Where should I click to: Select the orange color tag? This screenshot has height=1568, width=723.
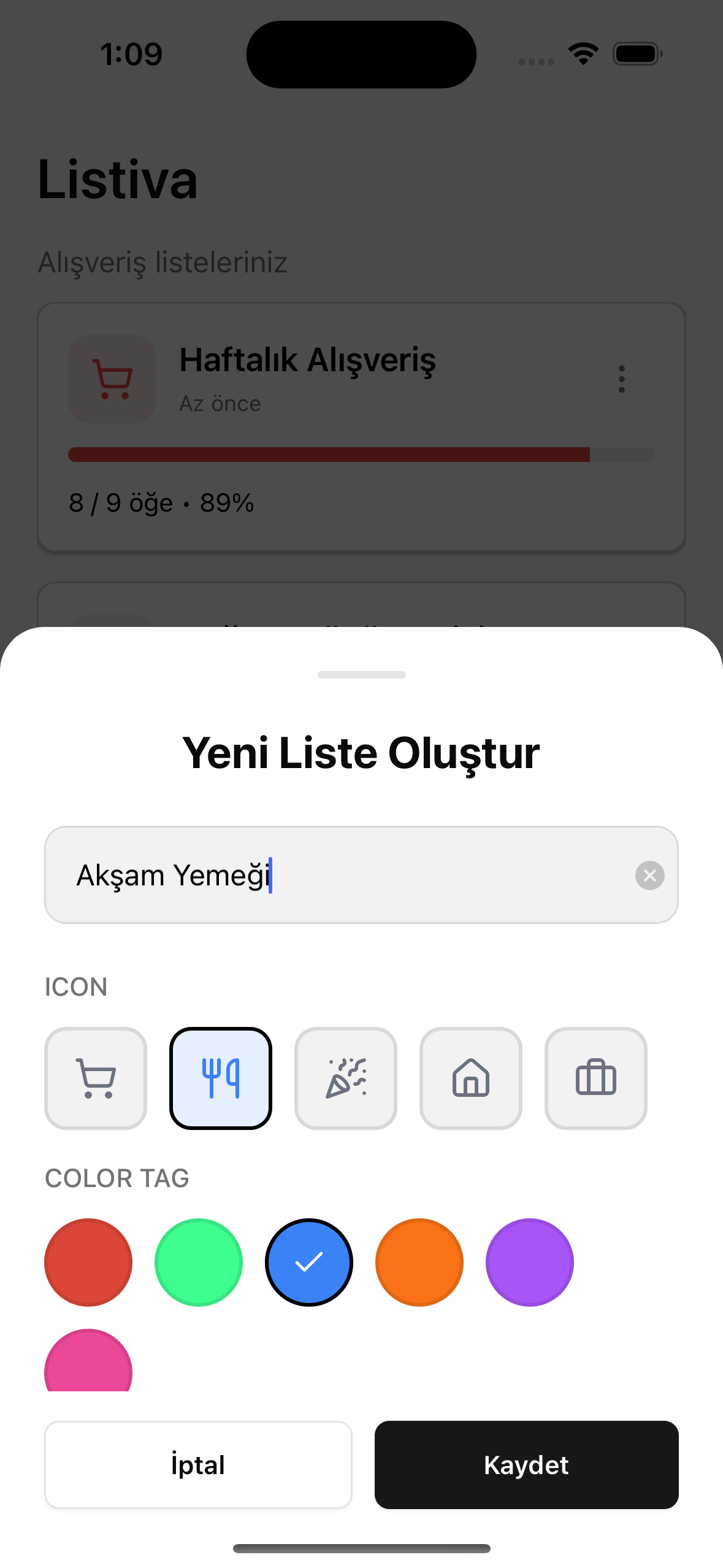coord(419,1262)
